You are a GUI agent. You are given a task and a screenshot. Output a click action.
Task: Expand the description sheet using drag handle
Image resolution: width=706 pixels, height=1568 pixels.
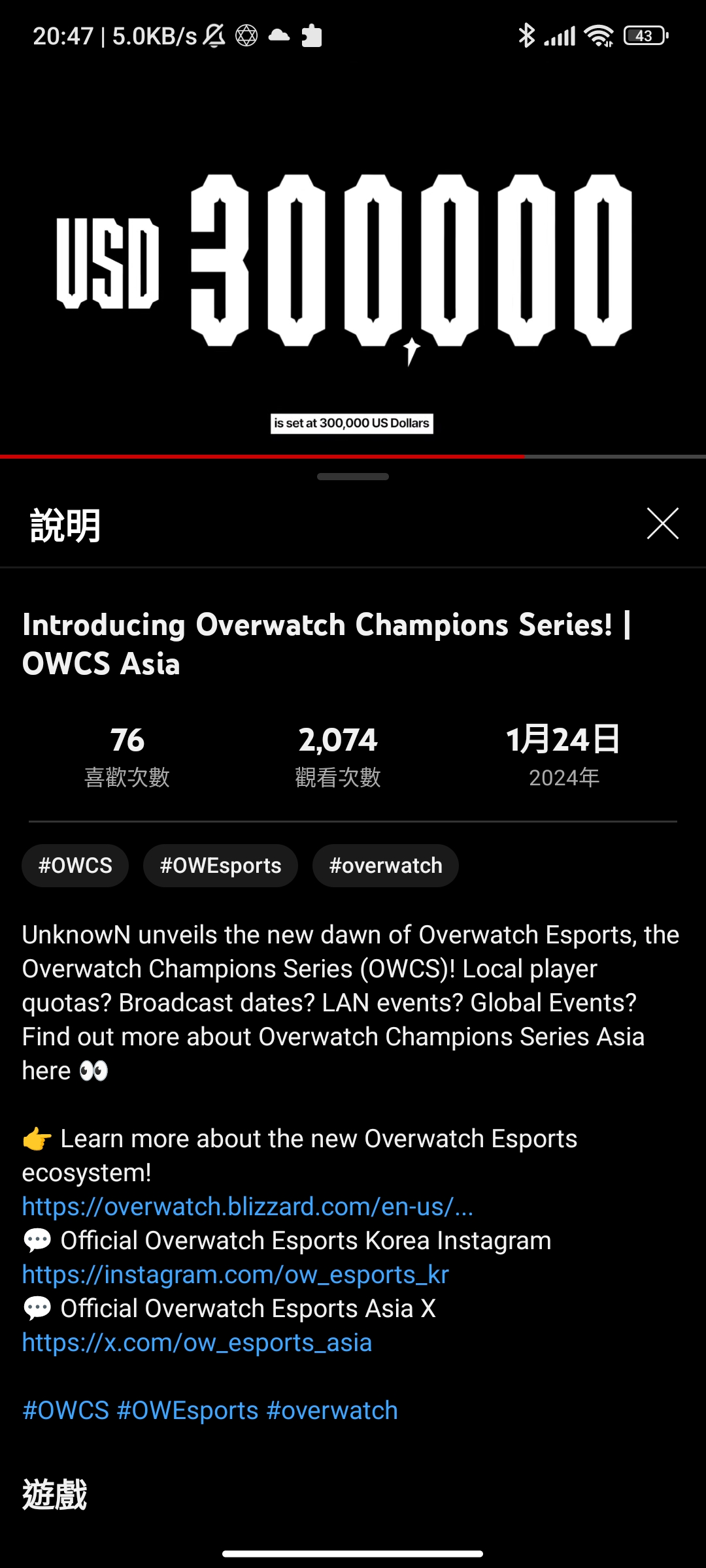(353, 478)
